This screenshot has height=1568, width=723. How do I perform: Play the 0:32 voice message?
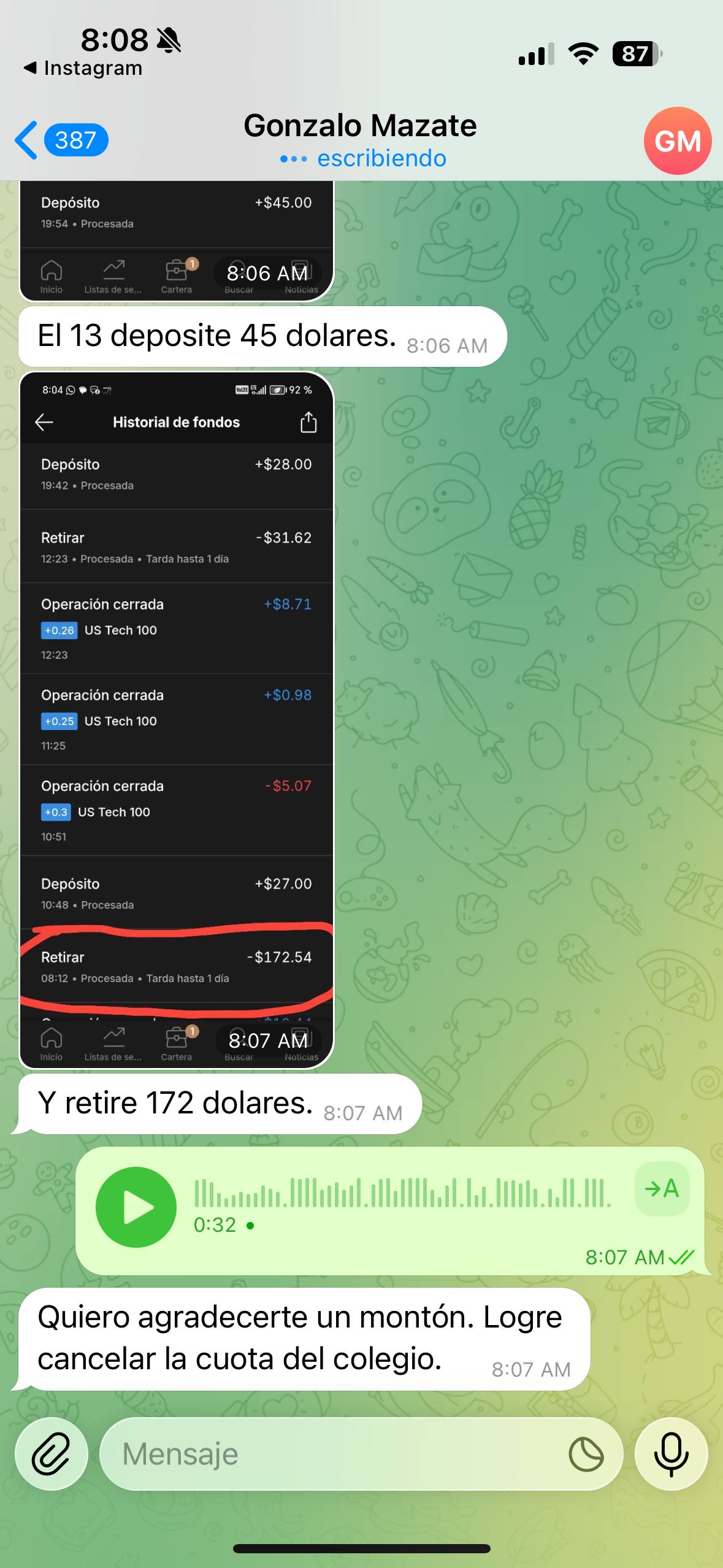point(136,1207)
